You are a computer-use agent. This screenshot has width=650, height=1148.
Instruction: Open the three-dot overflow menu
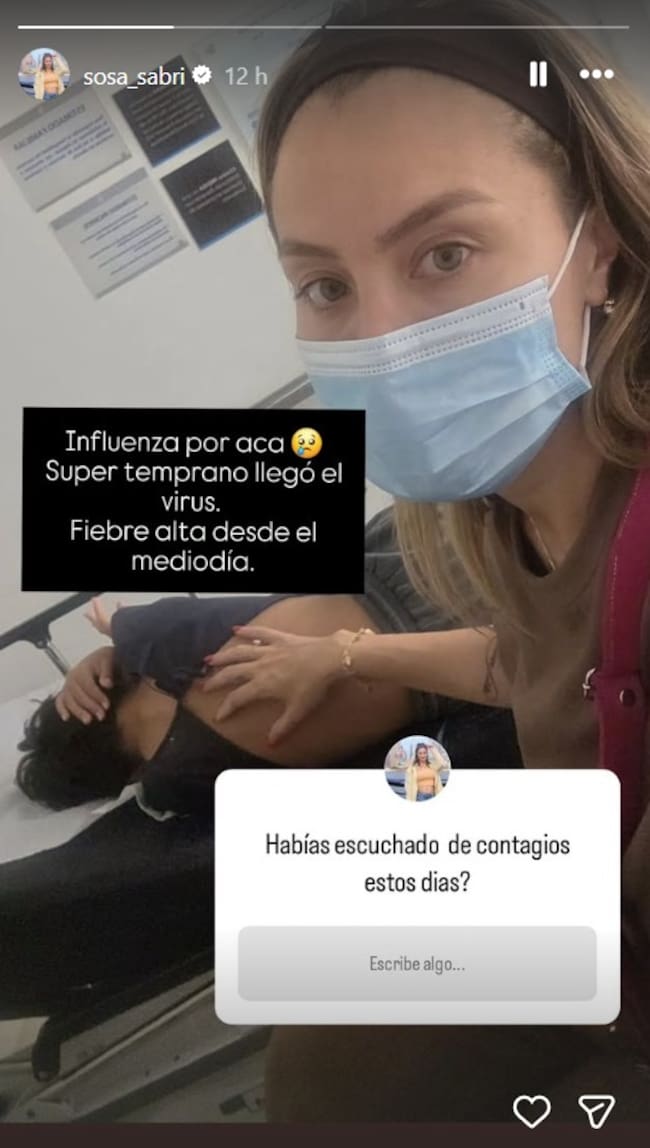pos(596,75)
